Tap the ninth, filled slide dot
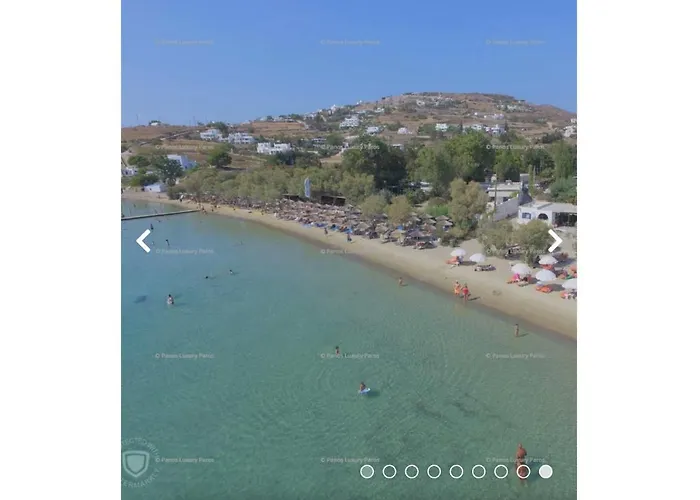 click(x=545, y=471)
